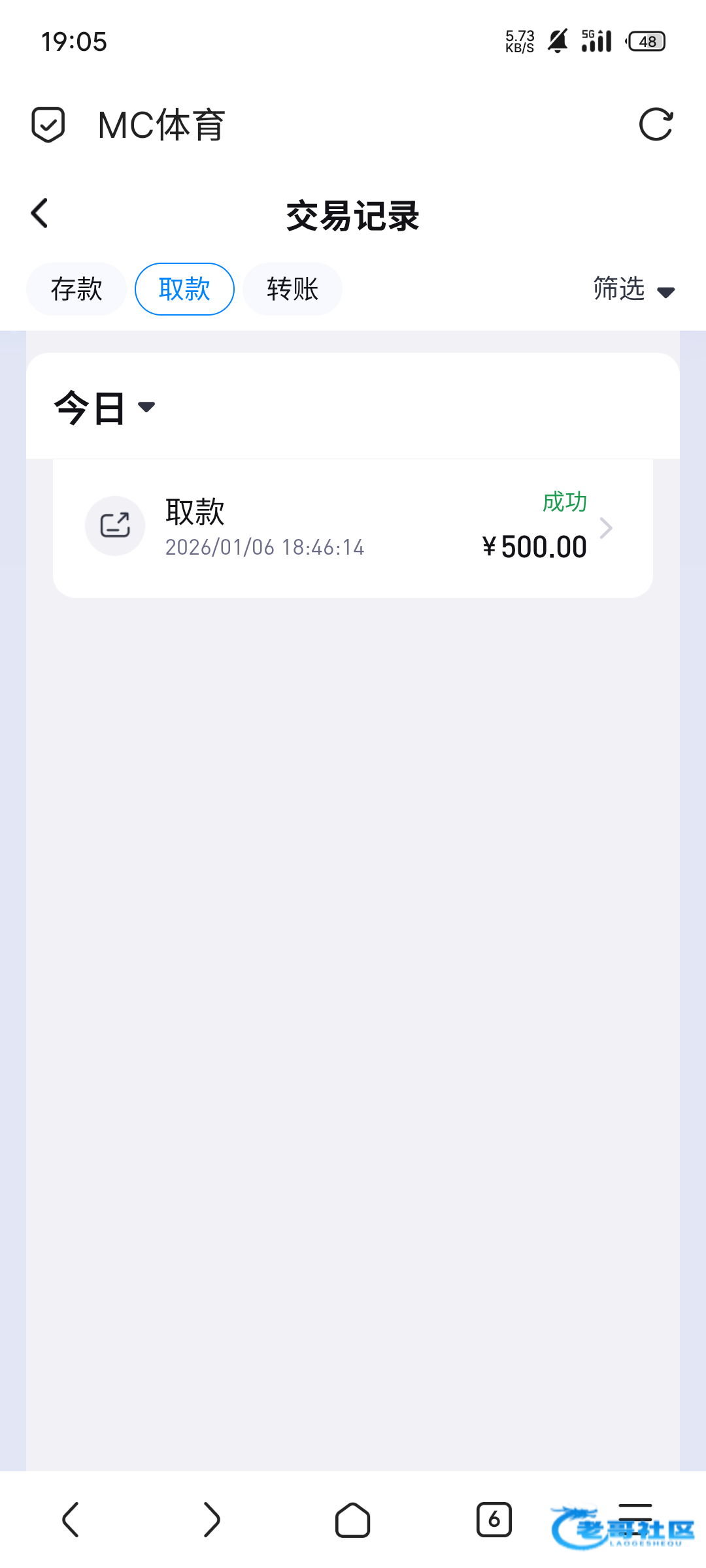Go to the browser home page
This screenshot has width=706, height=1568.
pyautogui.click(x=352, y=1519)
